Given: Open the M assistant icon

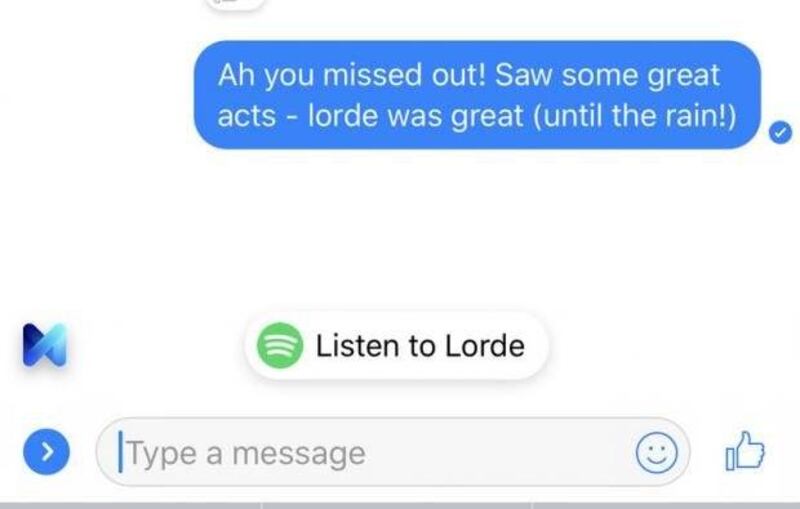Looking at the screenshot, I should click(45, 345).
